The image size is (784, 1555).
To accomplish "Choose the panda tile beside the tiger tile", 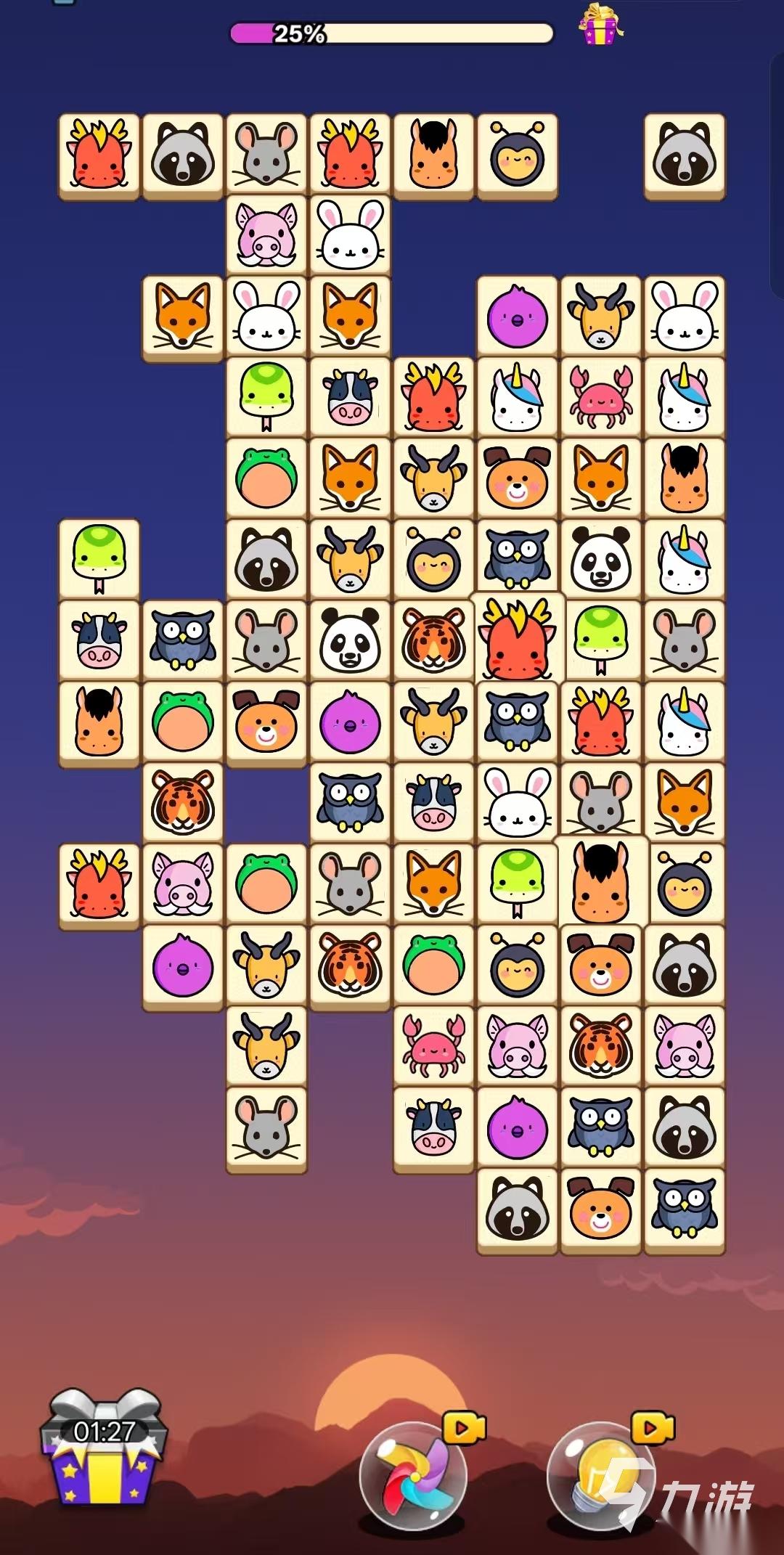I will (x=350, y=640).
